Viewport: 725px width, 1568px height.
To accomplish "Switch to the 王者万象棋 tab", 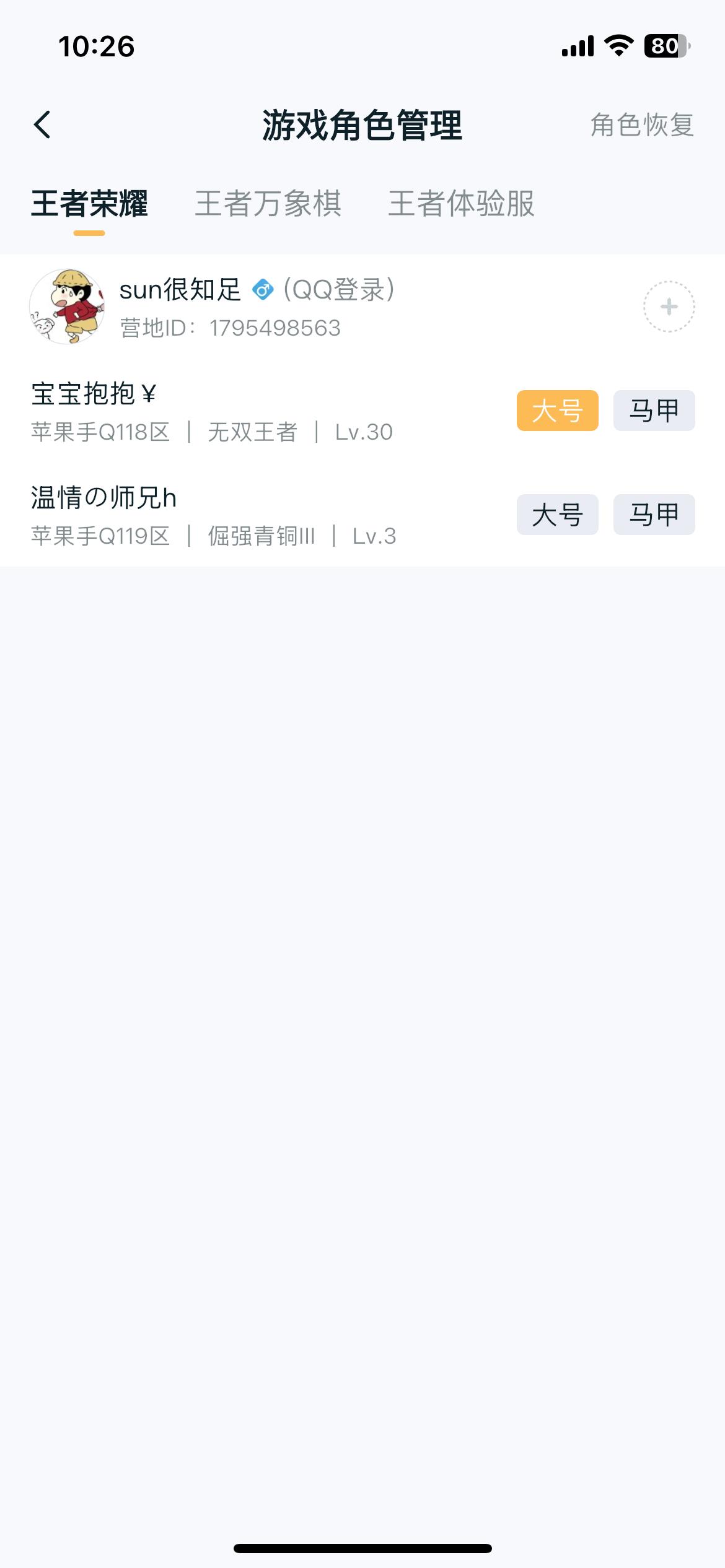I will [270, 205].
